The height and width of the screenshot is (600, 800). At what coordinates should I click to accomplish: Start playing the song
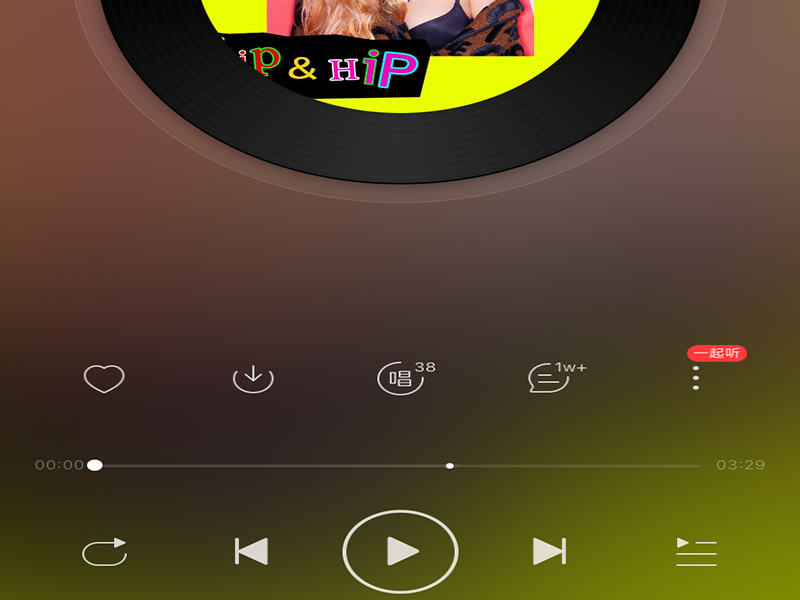pyautogui.click(x=400, y=551)
